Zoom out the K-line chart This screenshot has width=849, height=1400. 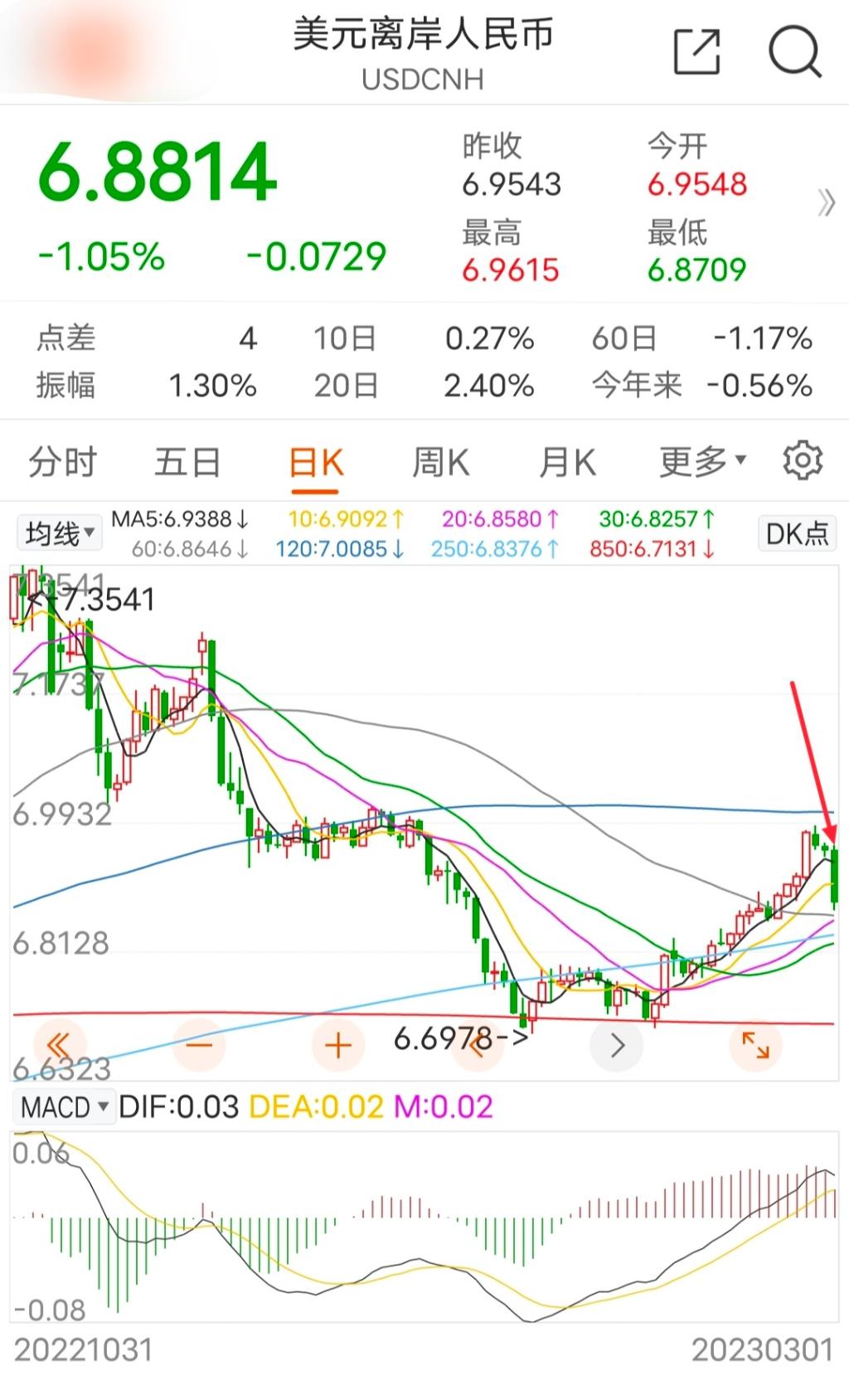[x=199, y=1045]
